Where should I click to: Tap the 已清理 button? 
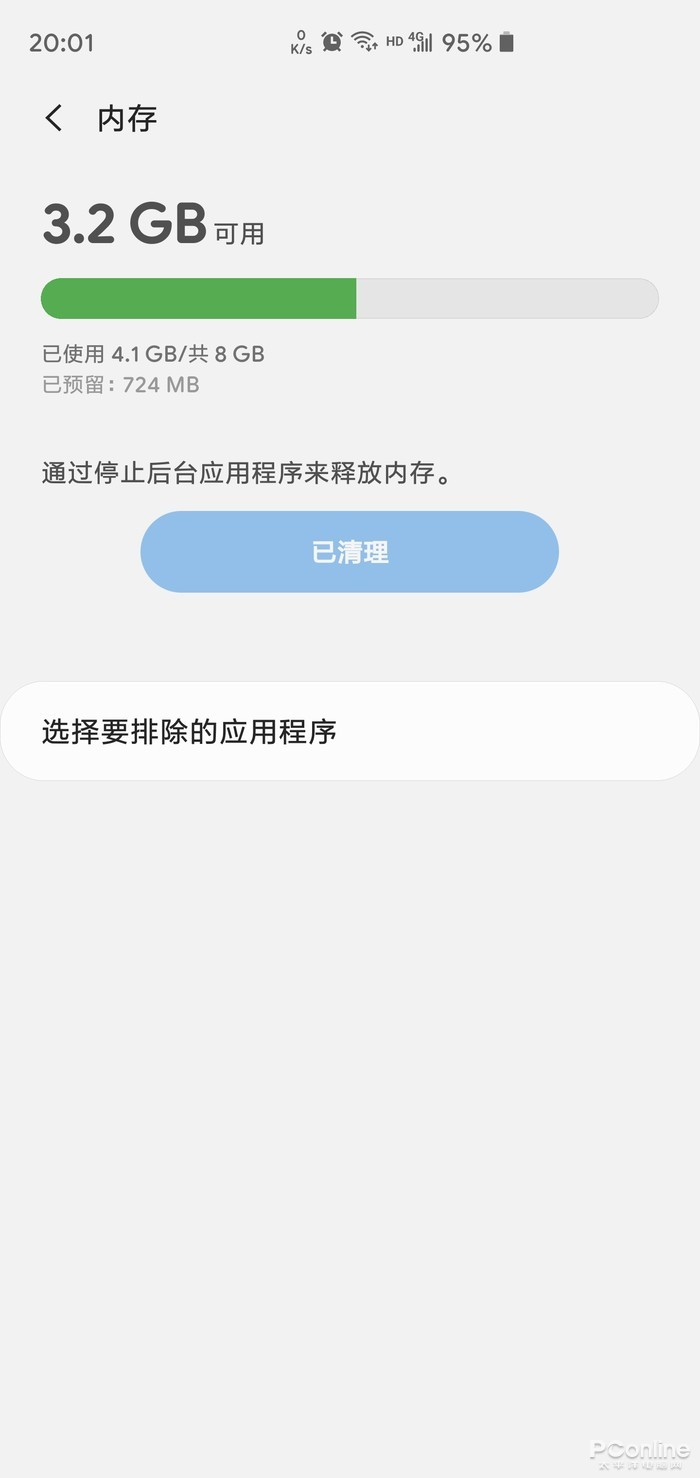[349, 552]
